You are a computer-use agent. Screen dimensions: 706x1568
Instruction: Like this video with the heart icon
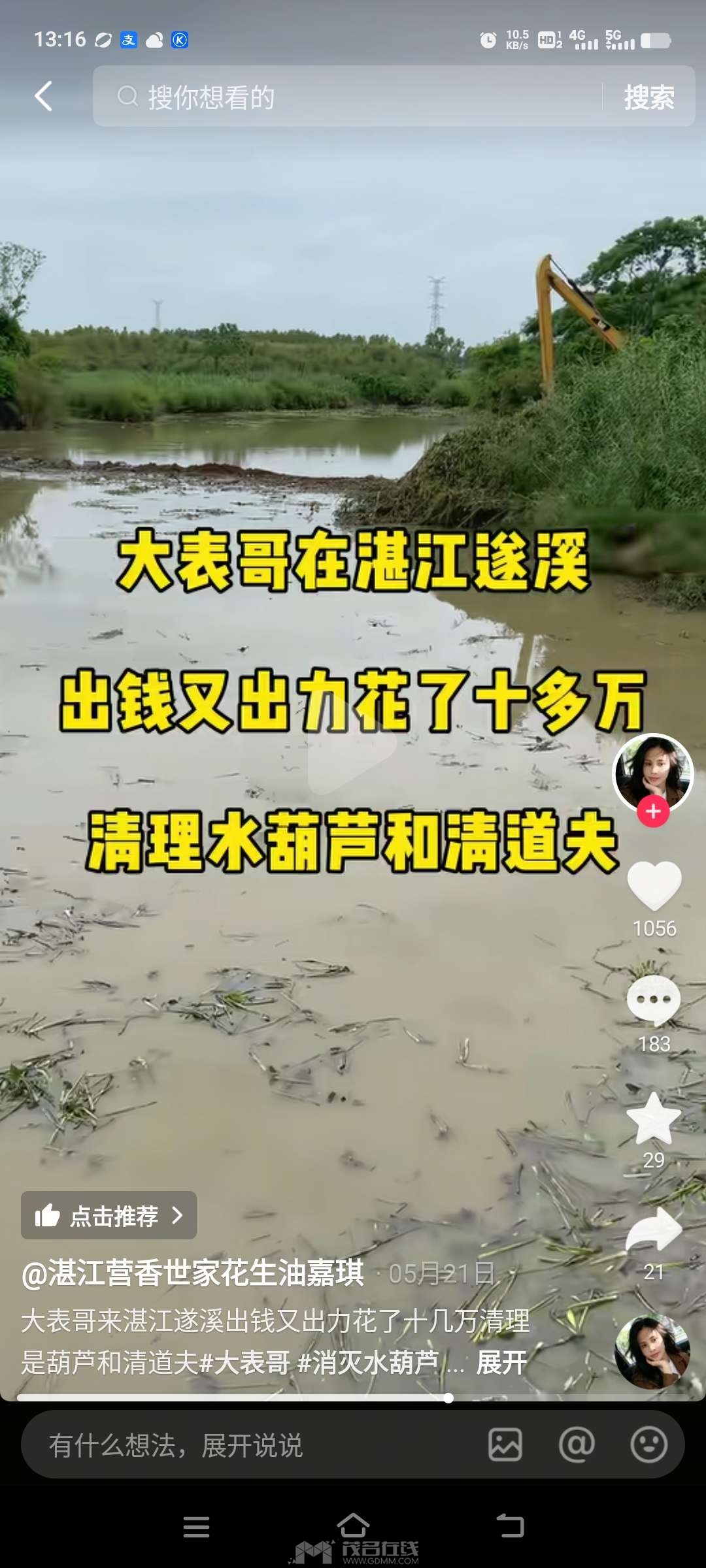[x=654, y=886]
